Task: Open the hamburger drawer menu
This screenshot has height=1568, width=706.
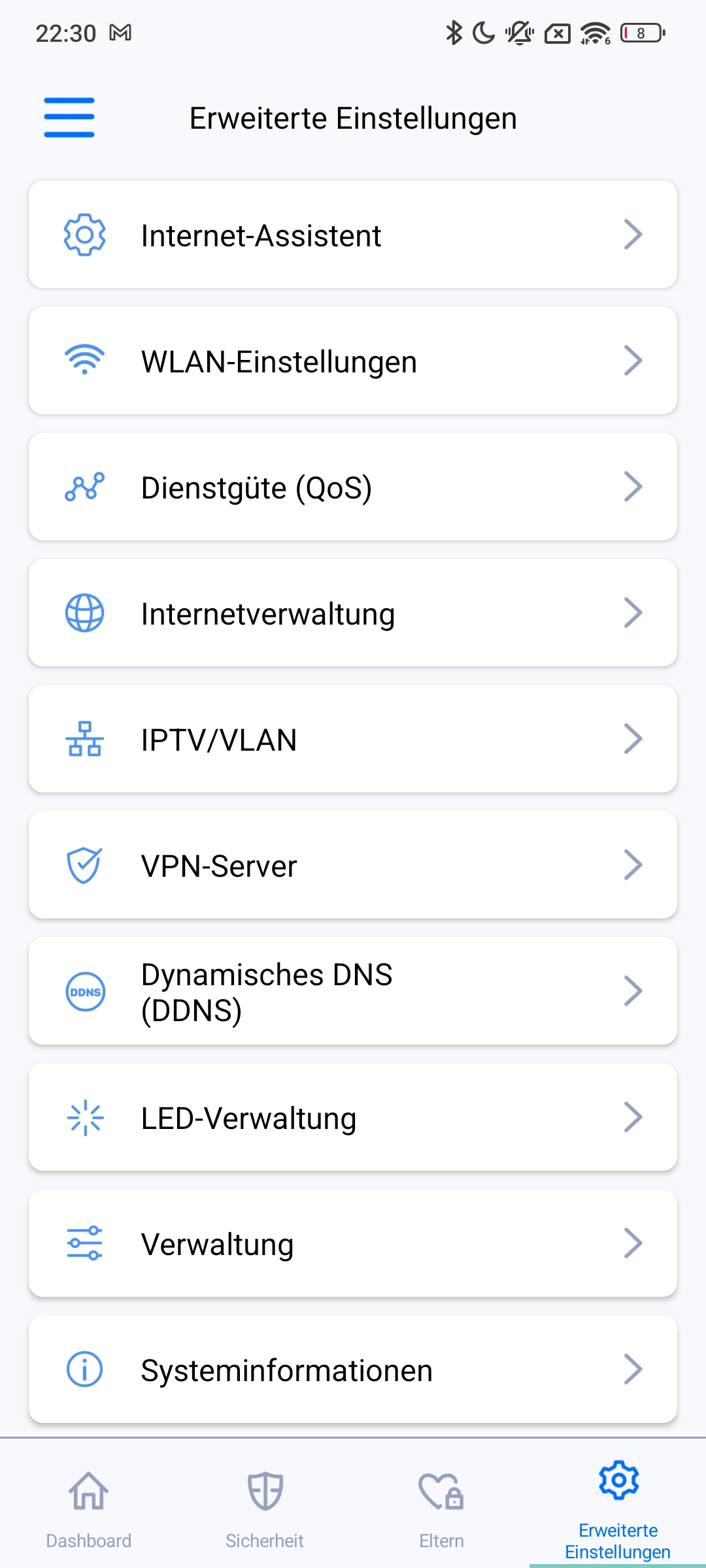Action: coord(69,118)
